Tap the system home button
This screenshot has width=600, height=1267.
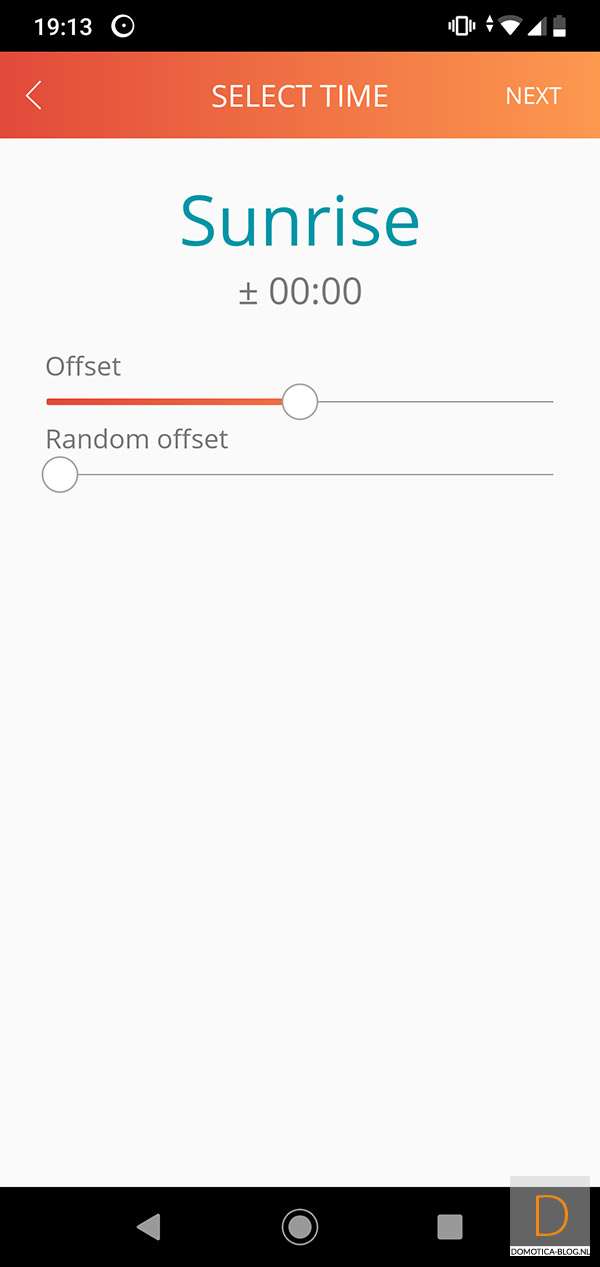click(300, 1226)
